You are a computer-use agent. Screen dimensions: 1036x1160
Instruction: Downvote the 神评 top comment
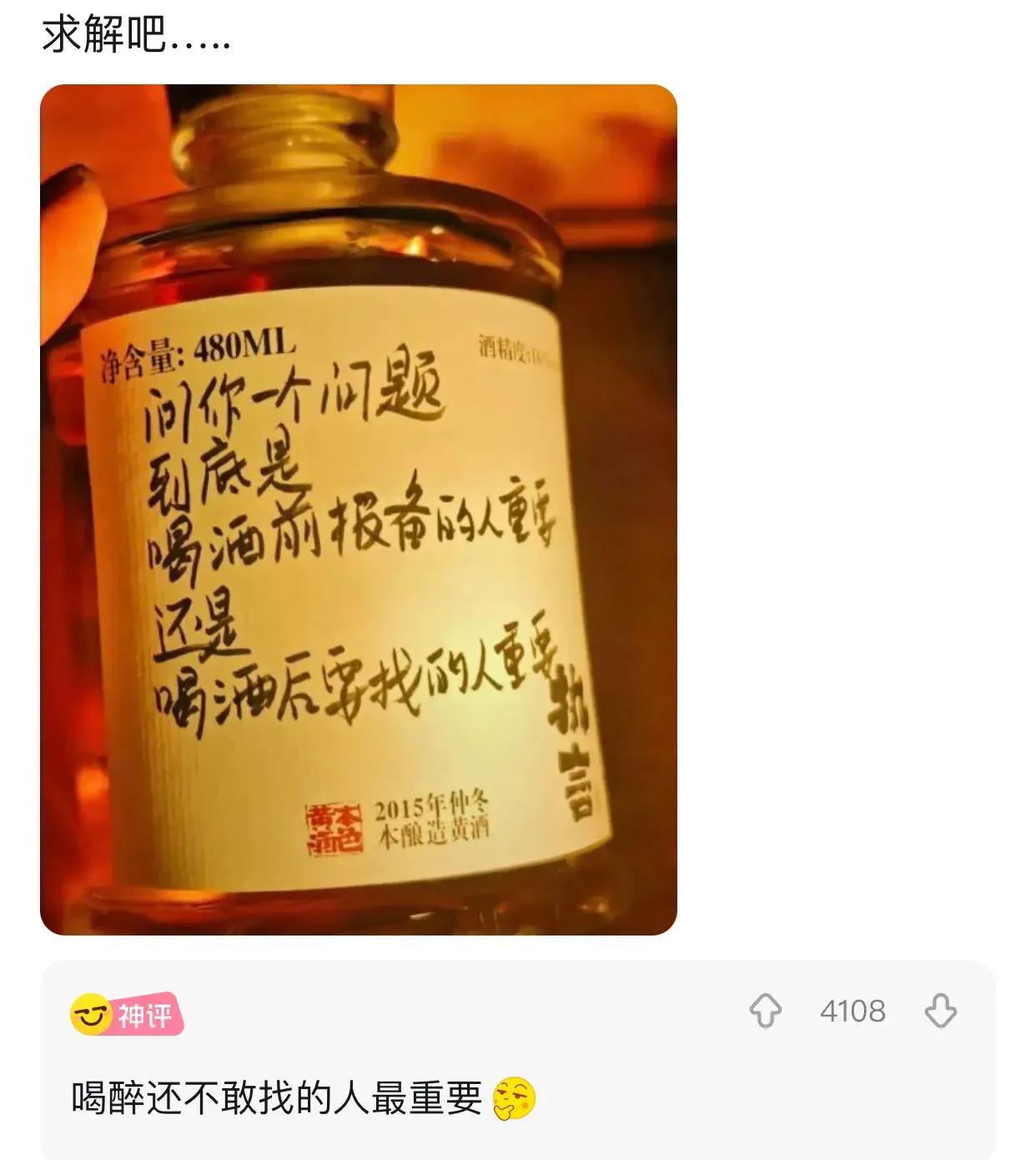coord(940,1011)
